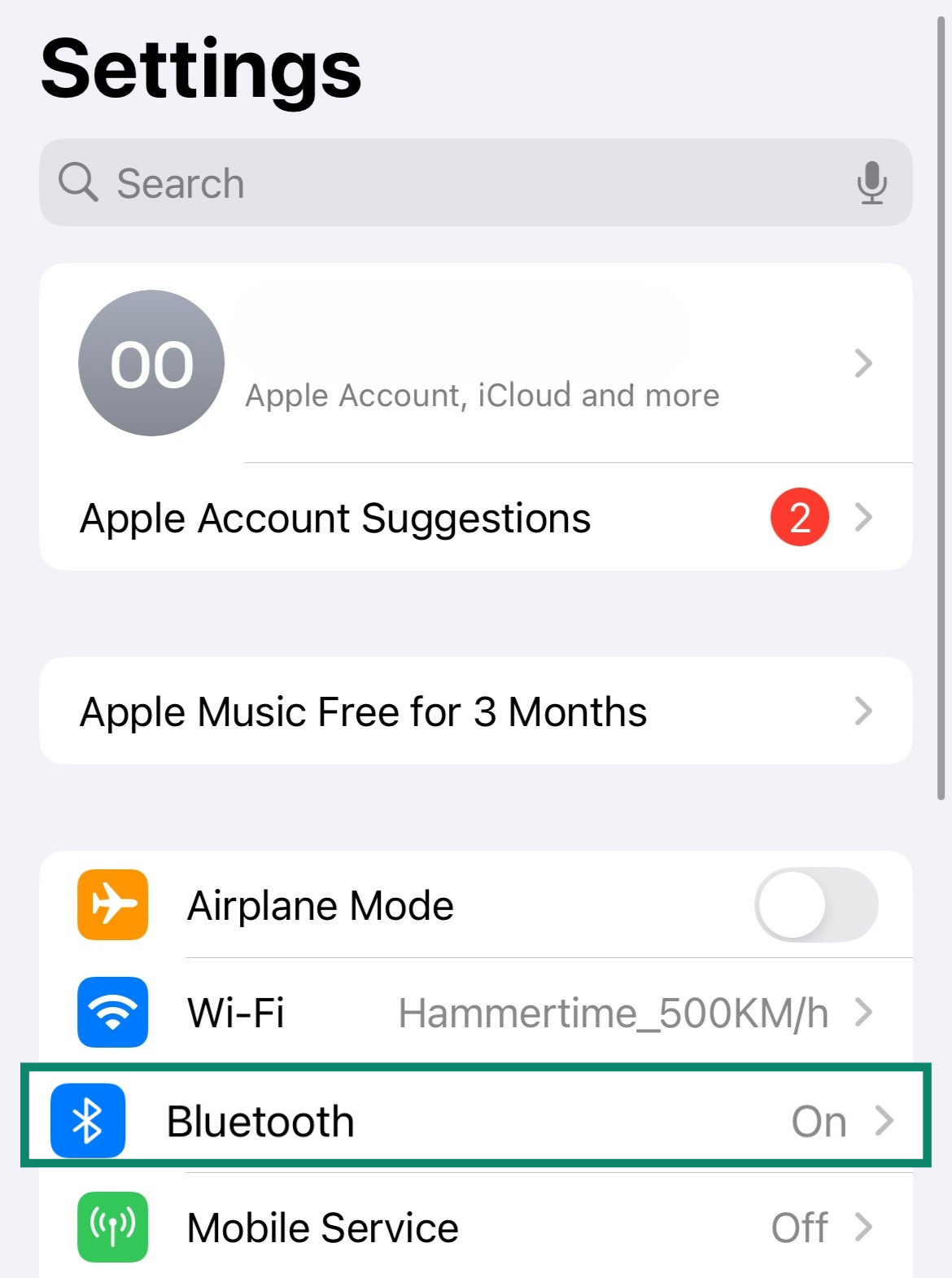This screenshot has width=952, height=1278.
Task: Tap the green Mobile Service antenna icon
Action: pyautogui.click(x=111, y=1227)
